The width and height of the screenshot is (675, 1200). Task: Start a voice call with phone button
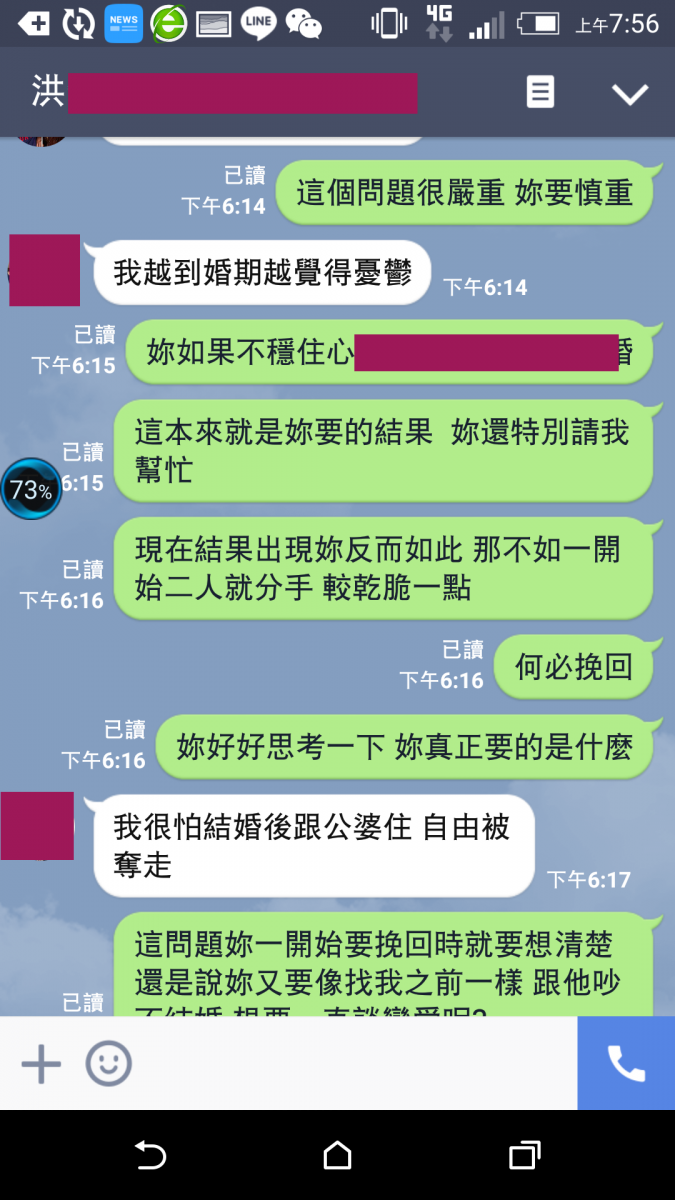tap(626, 1064)
